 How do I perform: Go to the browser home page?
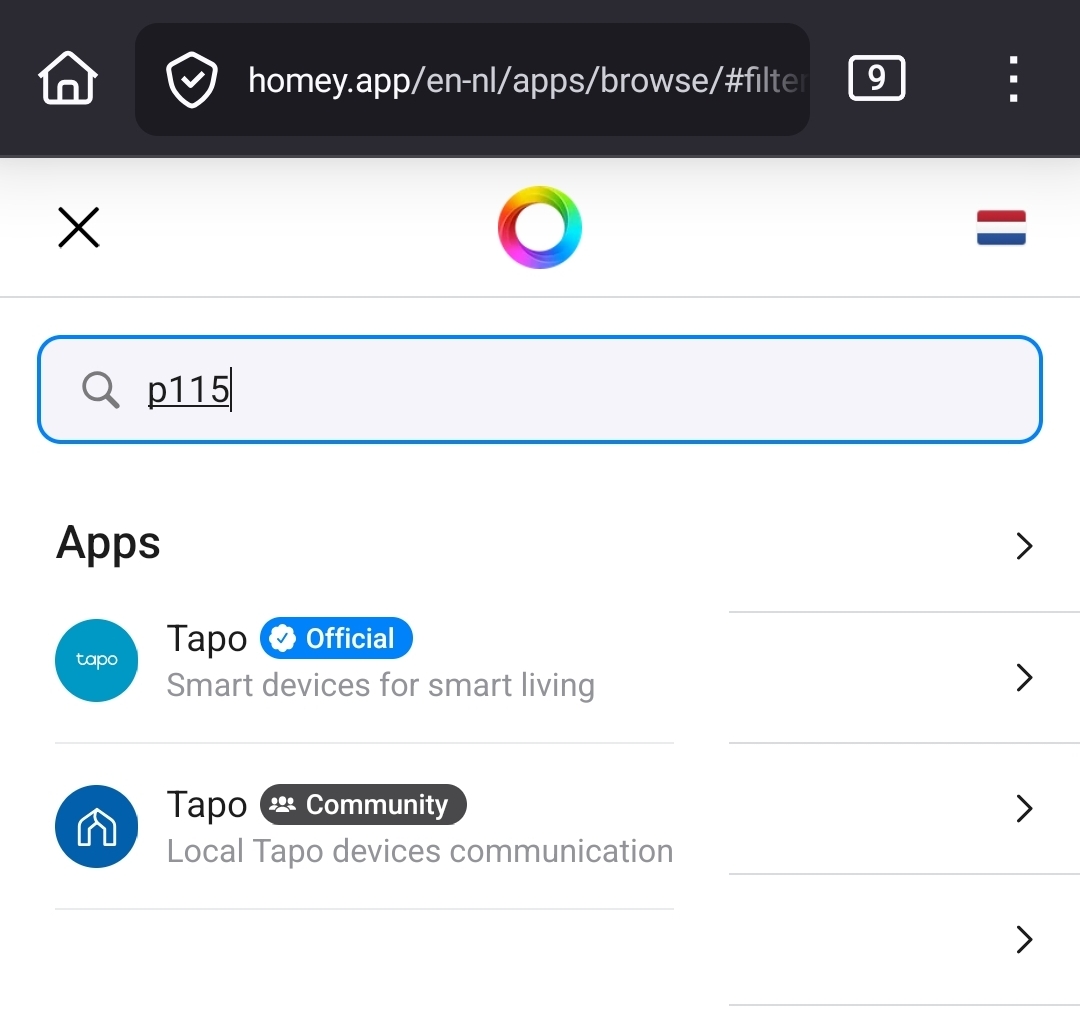click(68, 78)
